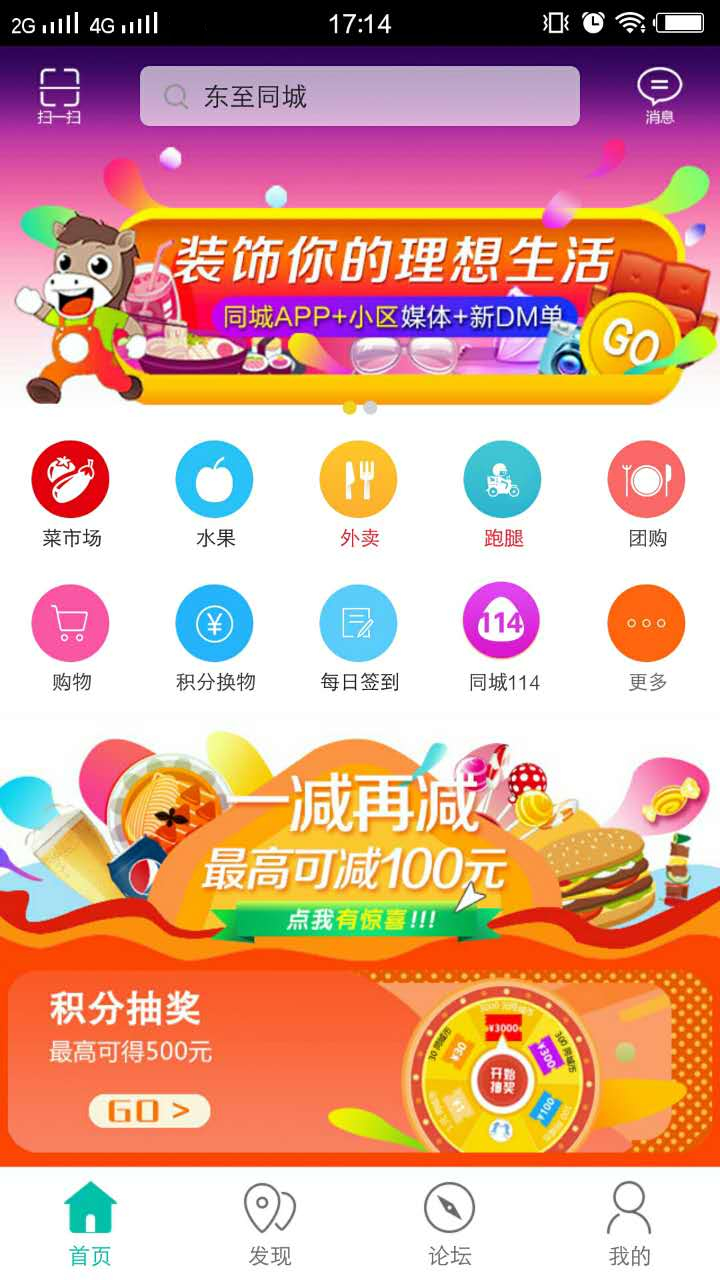Tap the 购物 shopping cart icon
Viewport: 720px width, 1280px height.
click(x=71, y=623)
